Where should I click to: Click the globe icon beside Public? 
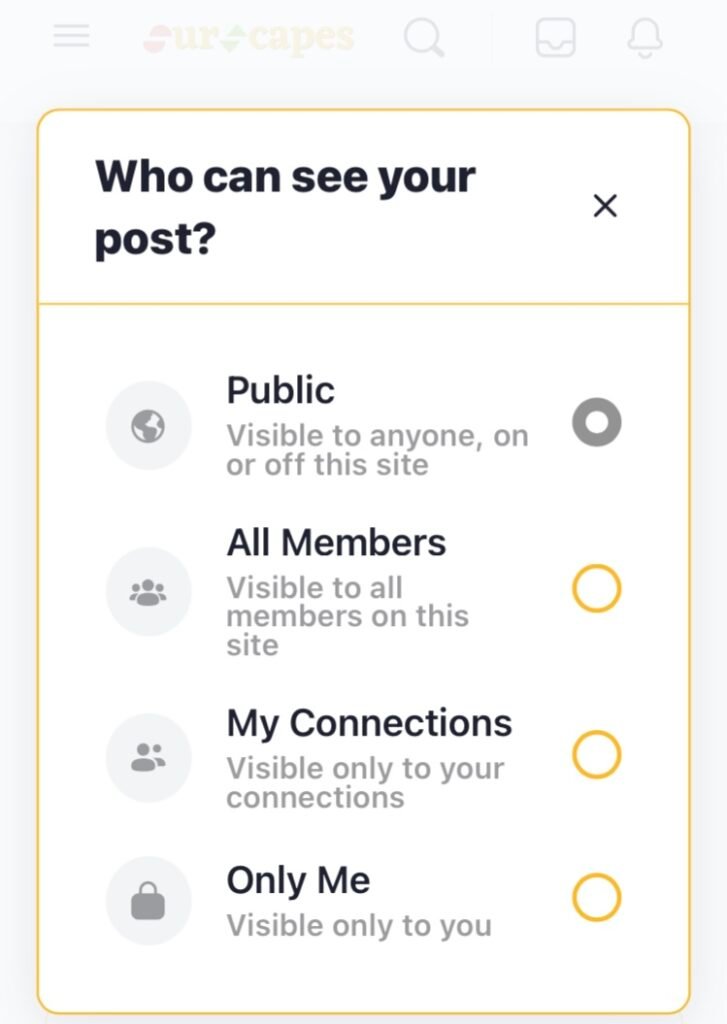pos(148,425)
